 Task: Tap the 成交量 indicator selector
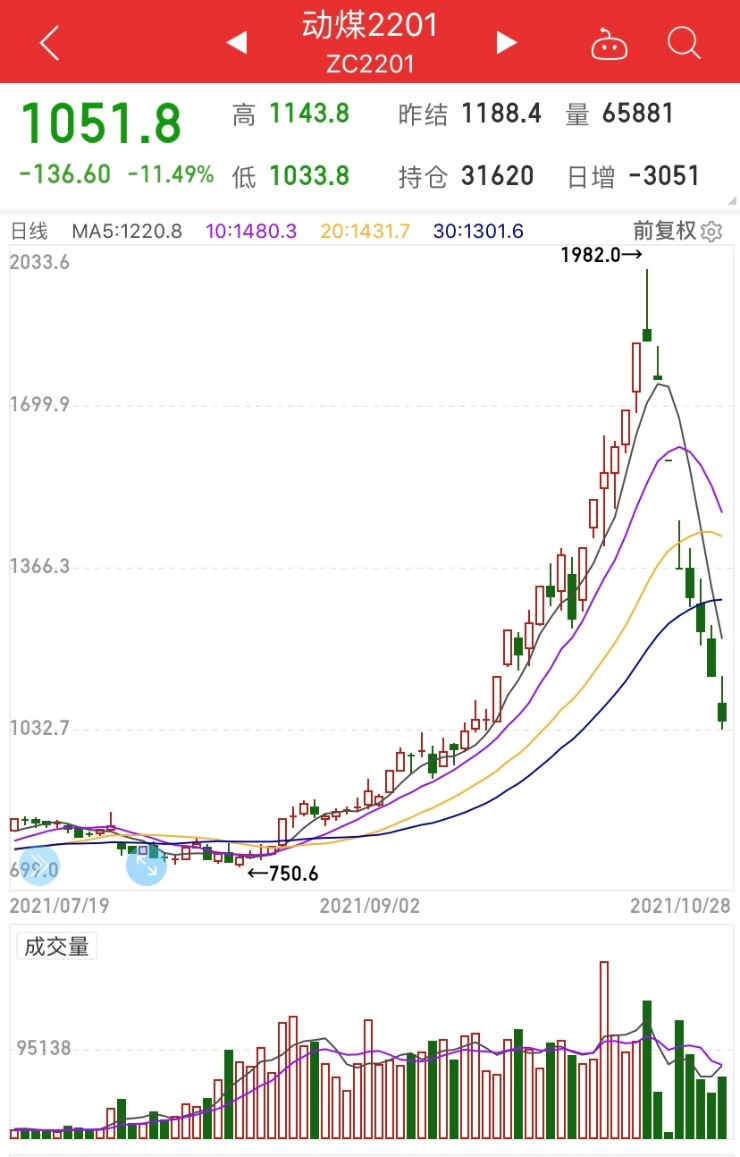pos(56,946)
